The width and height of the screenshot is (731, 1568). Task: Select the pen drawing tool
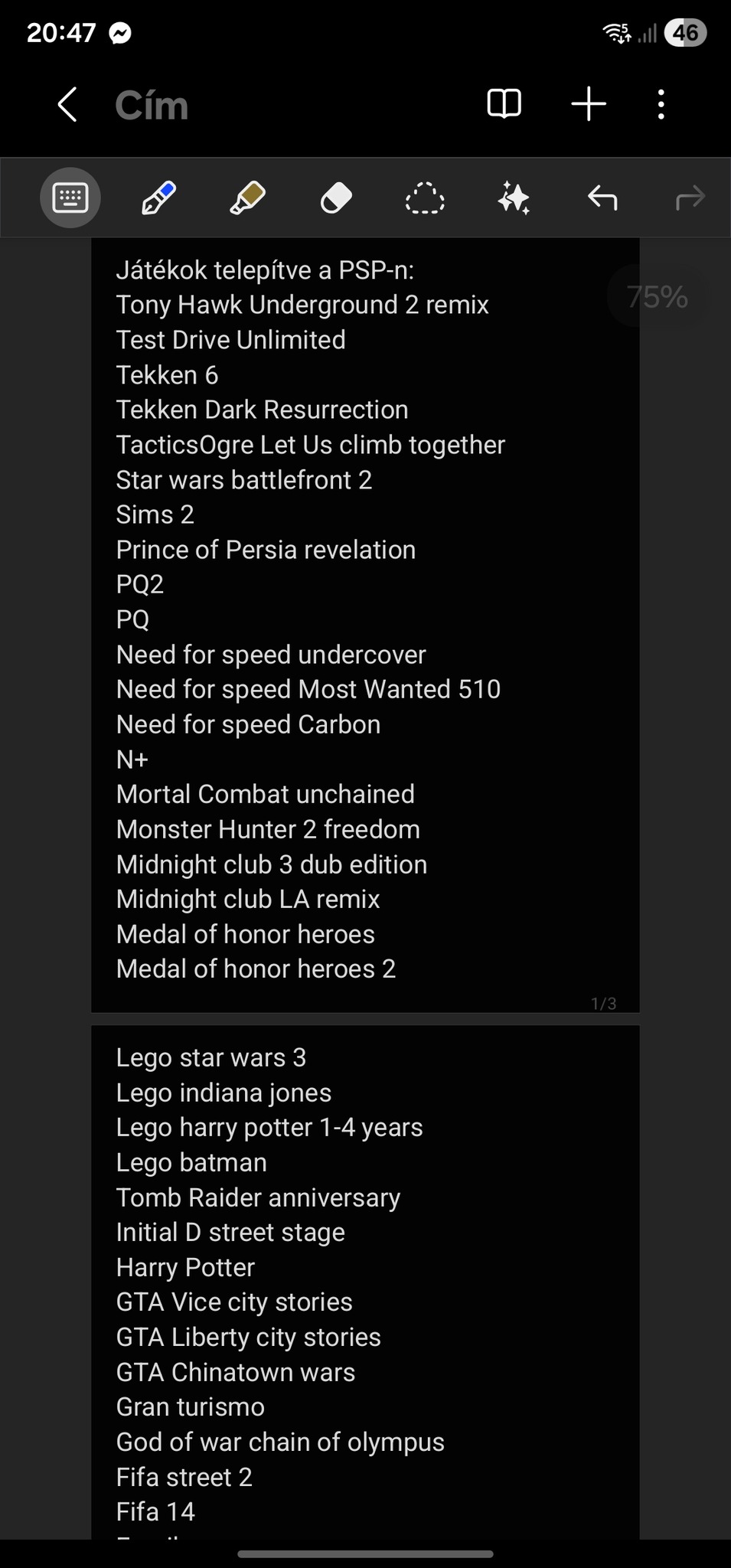(x=158, y=198)
